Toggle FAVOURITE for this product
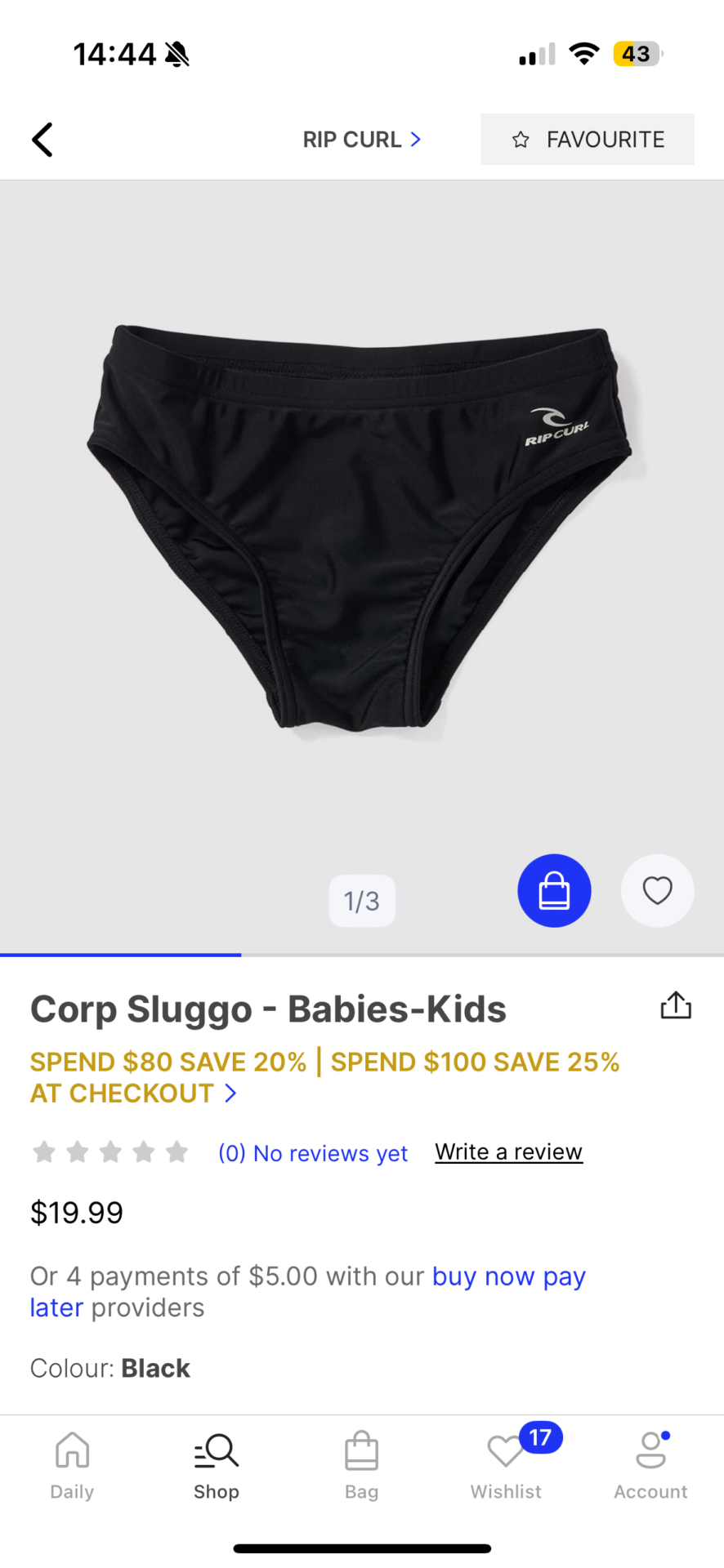The height and width of the screenshot is (1568, 724). pyautogui.click(x=587, y=139)
